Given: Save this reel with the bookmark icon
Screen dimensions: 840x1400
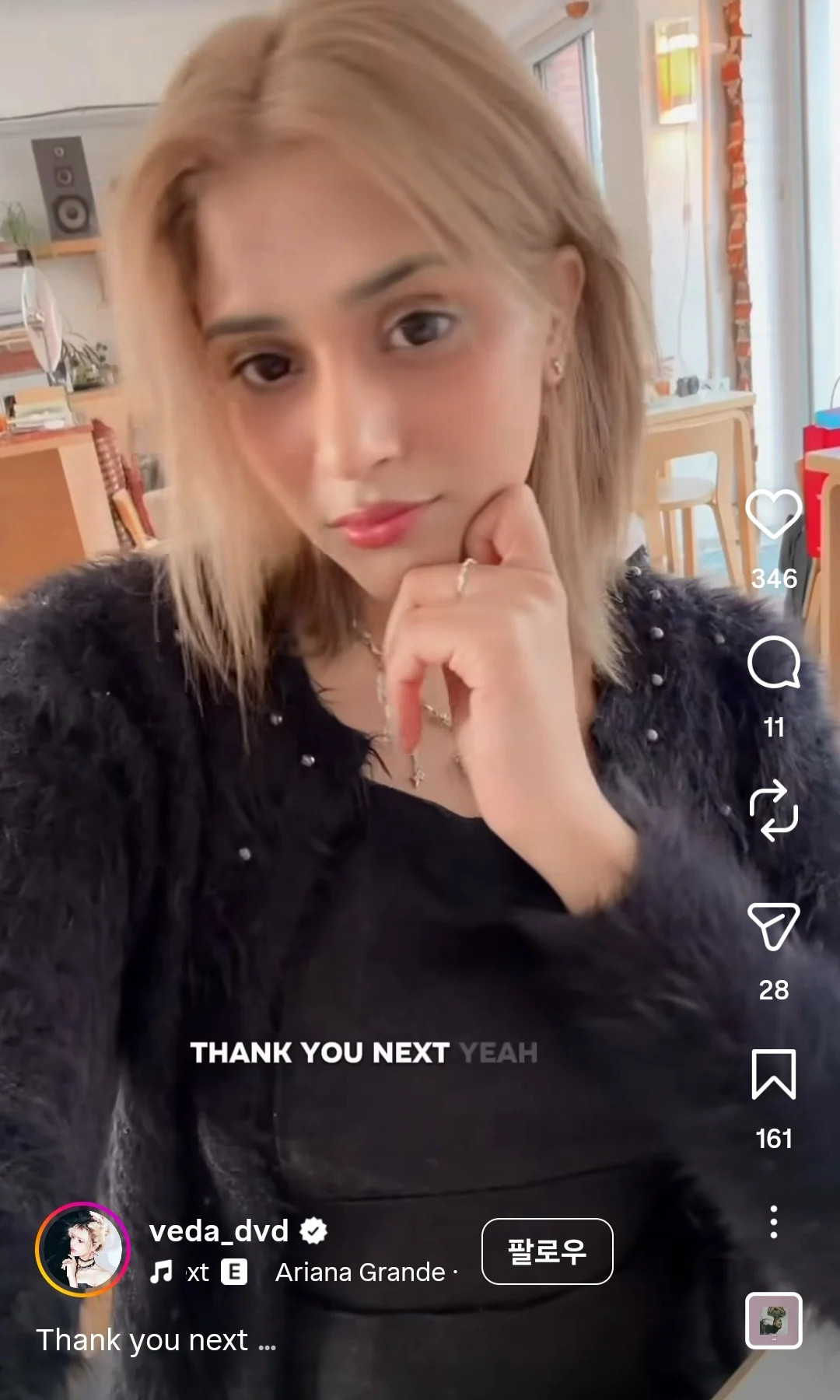Looking at the screenshot, I should click(773, 1074).
